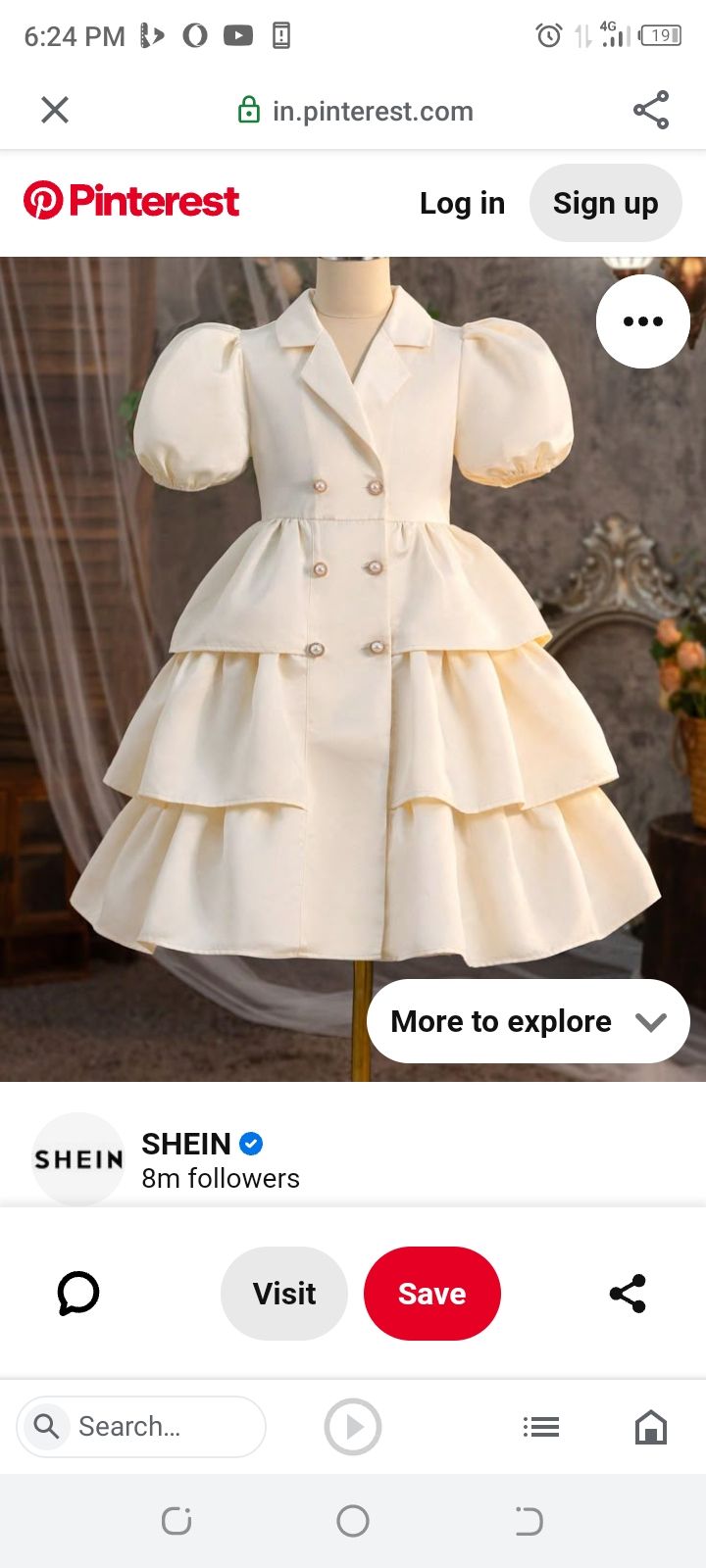Tap the system back button
This screenshot has width=706, height=1568.
point(529,1521)
